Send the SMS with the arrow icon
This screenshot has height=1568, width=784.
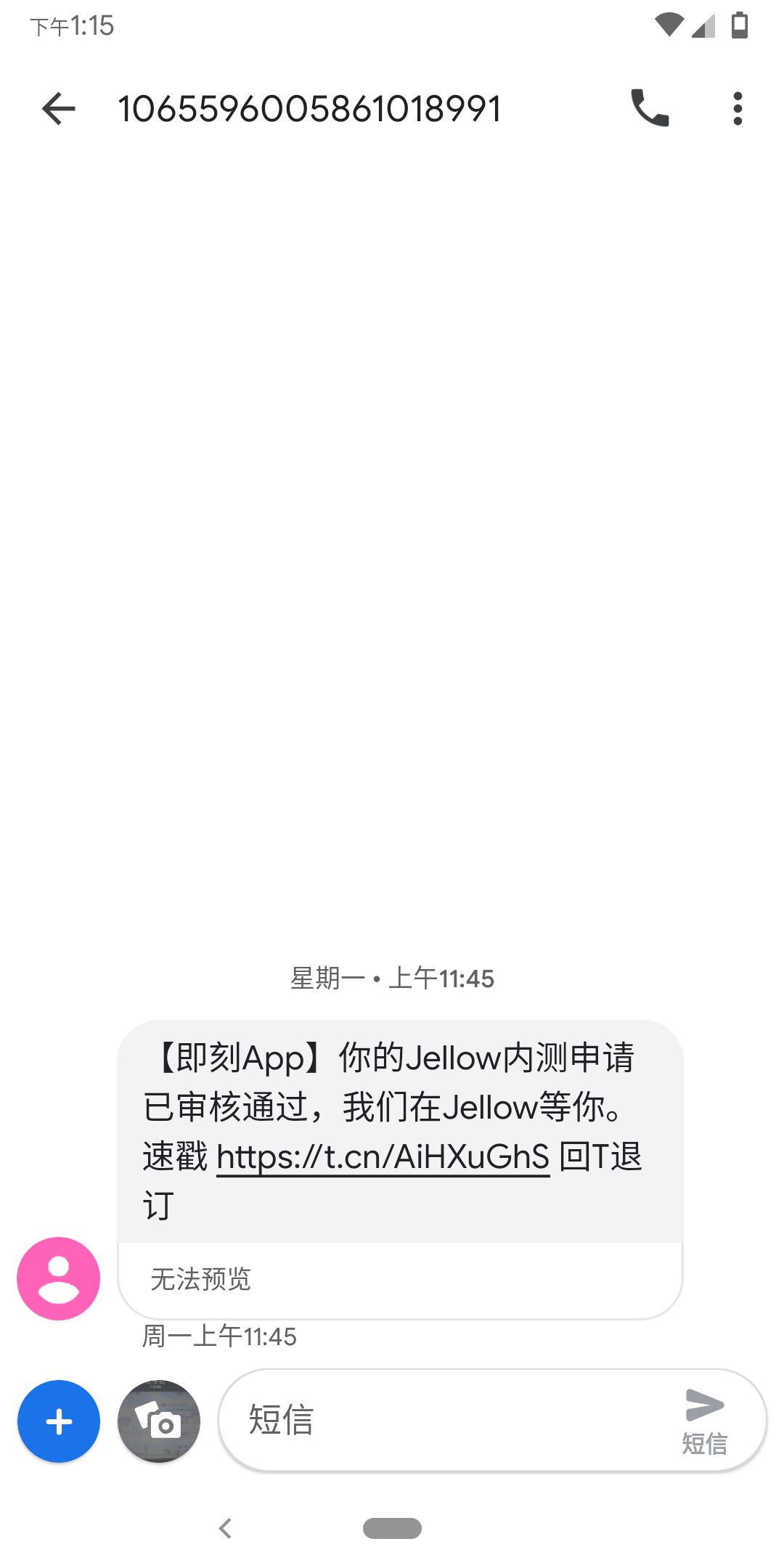point(704,1421)
